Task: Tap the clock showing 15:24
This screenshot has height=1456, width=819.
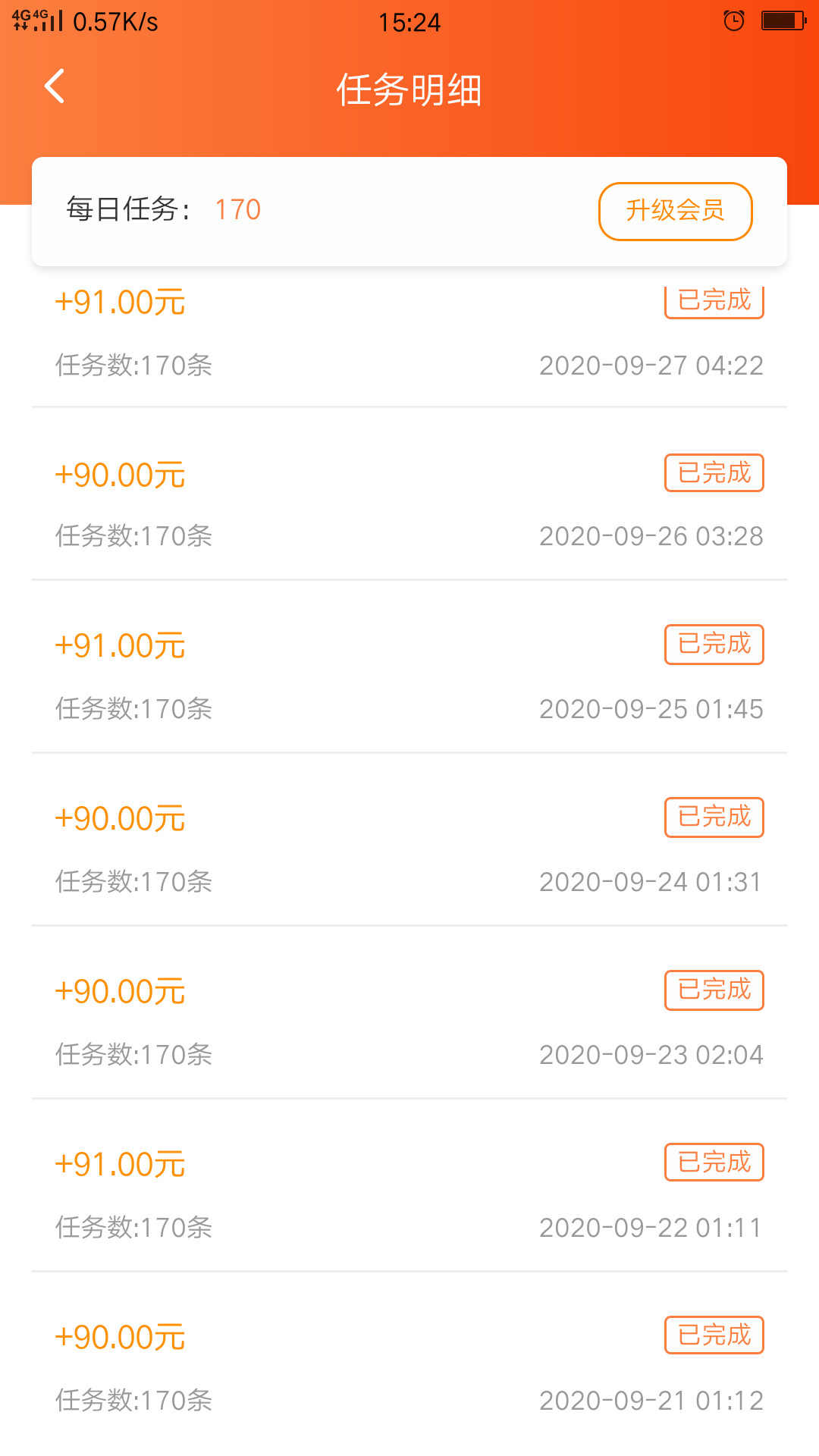Action: (x=409, y=22)
